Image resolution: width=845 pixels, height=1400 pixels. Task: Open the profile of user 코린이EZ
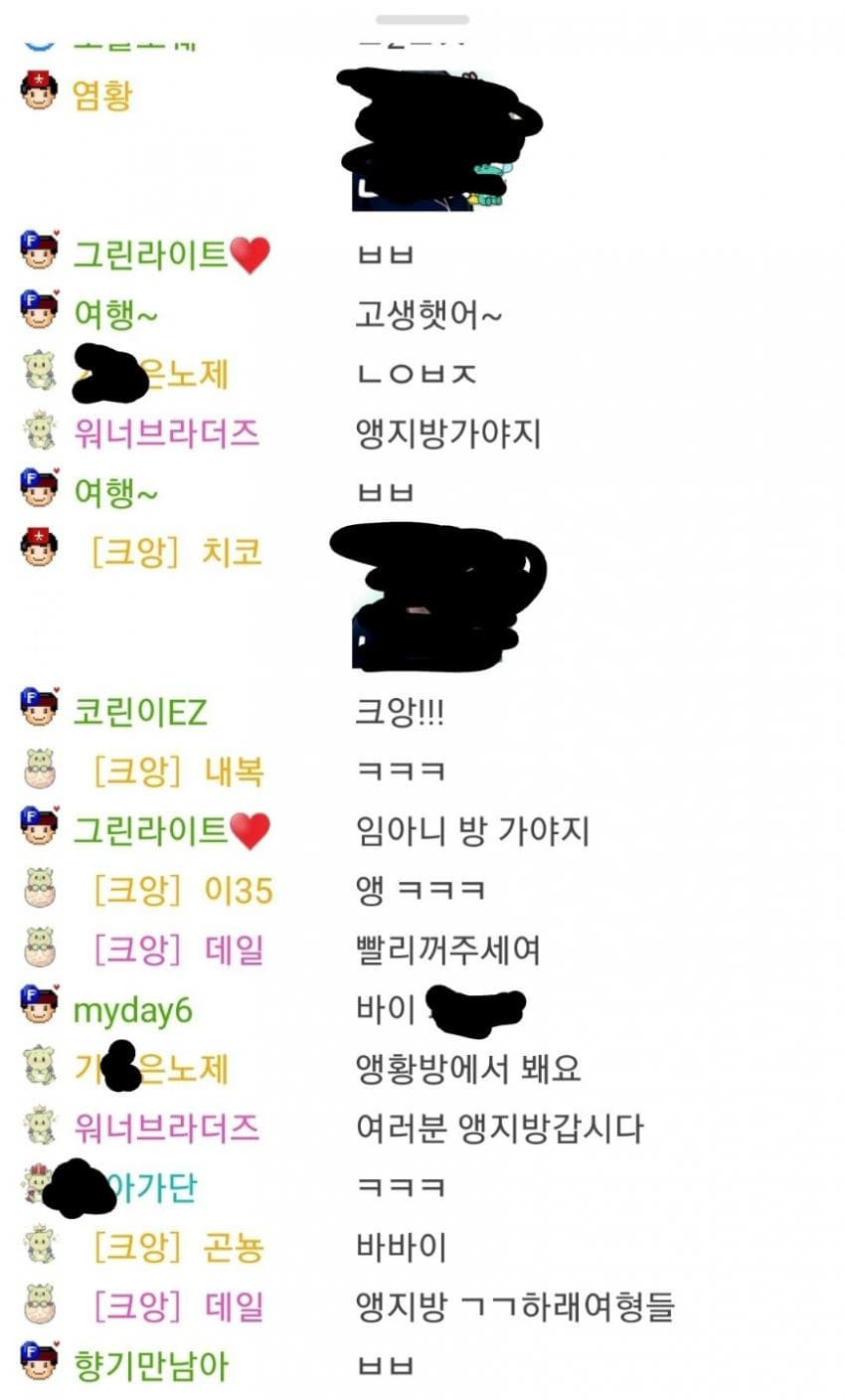point(140,712)
